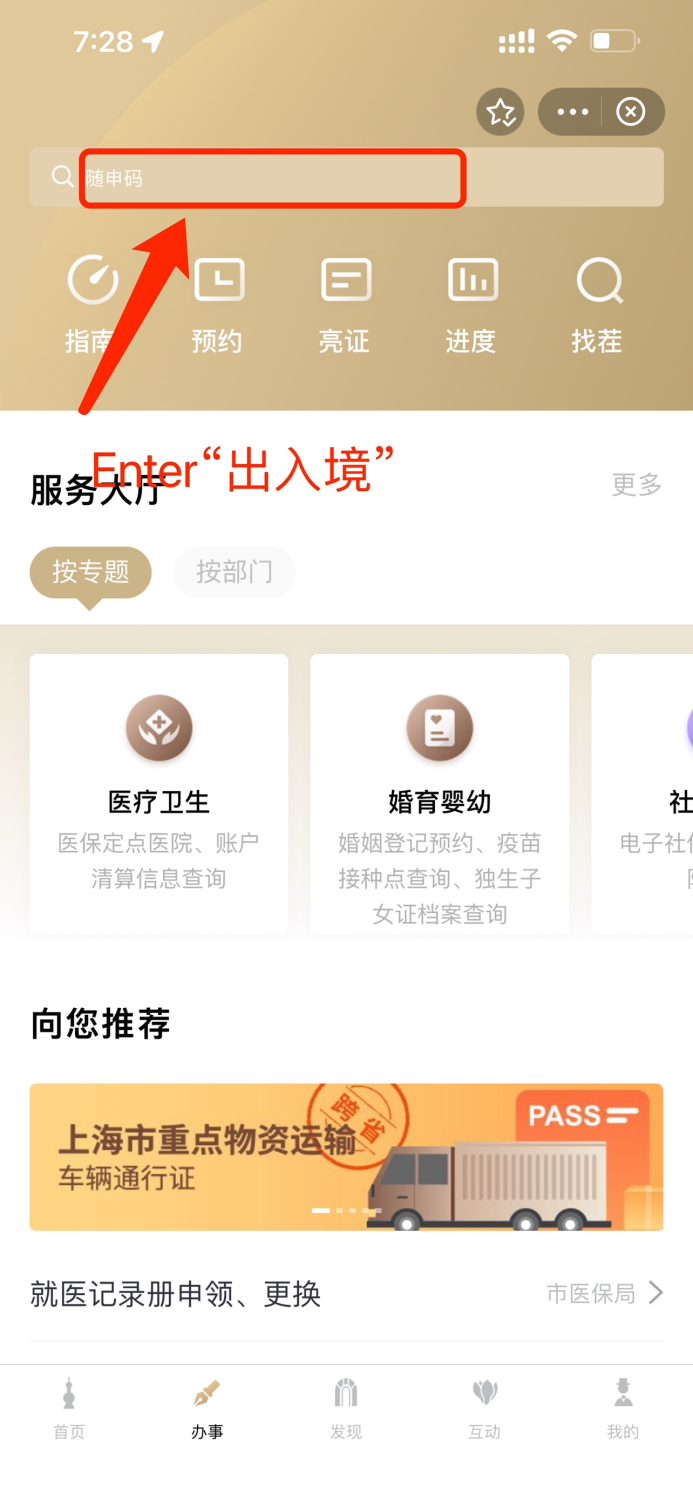Open 上海市重点物资运输车辆通行证 banner
Screen dimensions: 693x1499
click(346, 1156)
